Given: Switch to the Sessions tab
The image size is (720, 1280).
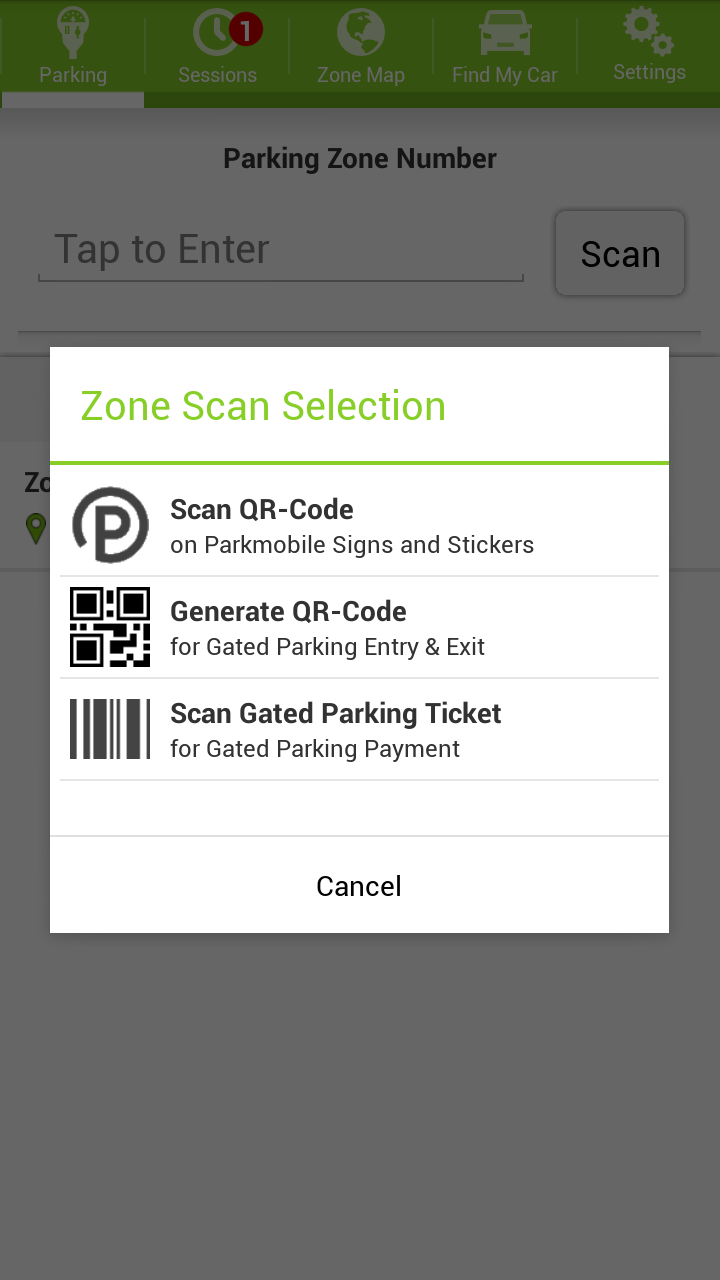Looking at the screenshot, I should (217, 48).
